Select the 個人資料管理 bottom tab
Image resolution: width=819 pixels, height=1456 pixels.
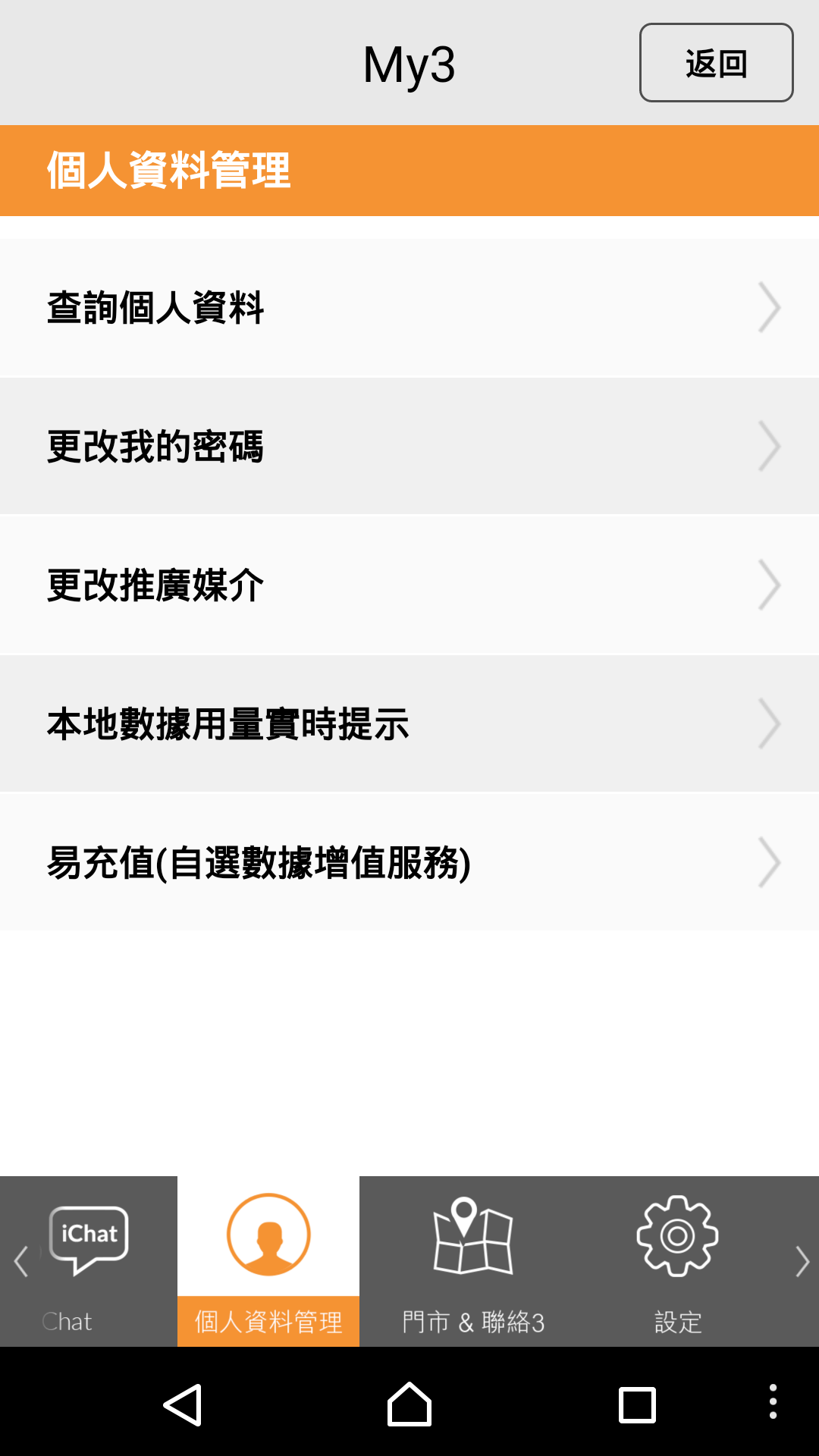coord(268,1261)
